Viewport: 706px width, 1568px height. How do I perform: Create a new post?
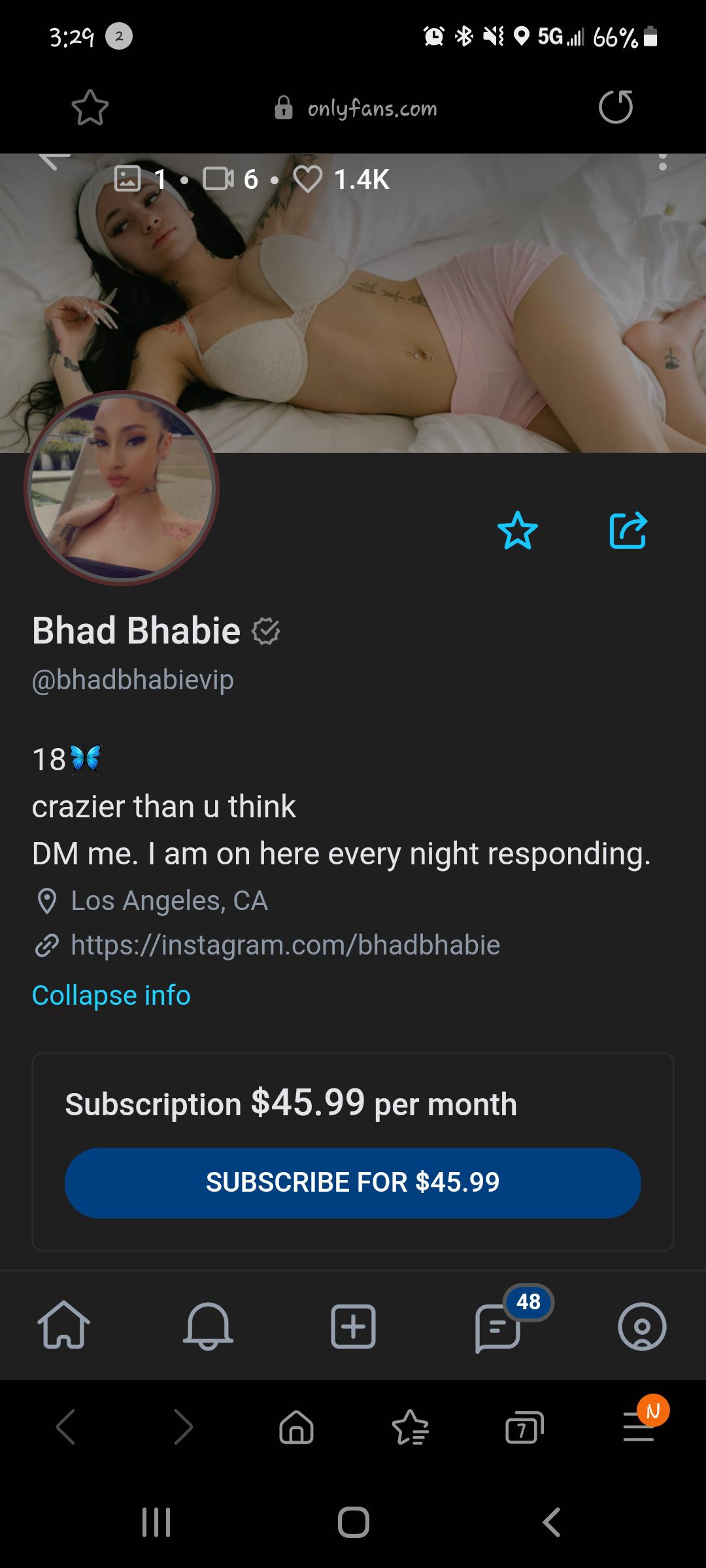(353, 1326)
